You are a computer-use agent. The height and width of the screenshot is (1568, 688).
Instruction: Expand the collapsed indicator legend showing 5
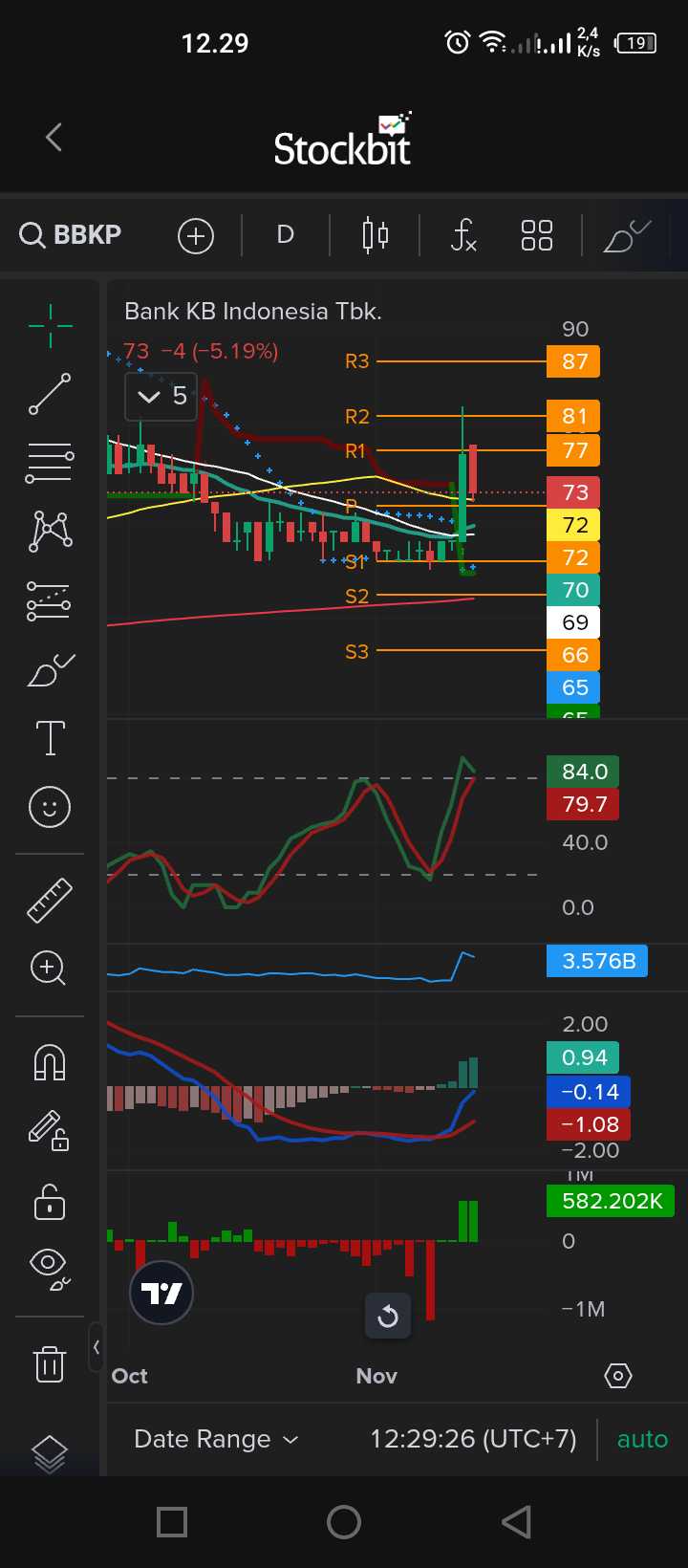(x=161, y=396)
